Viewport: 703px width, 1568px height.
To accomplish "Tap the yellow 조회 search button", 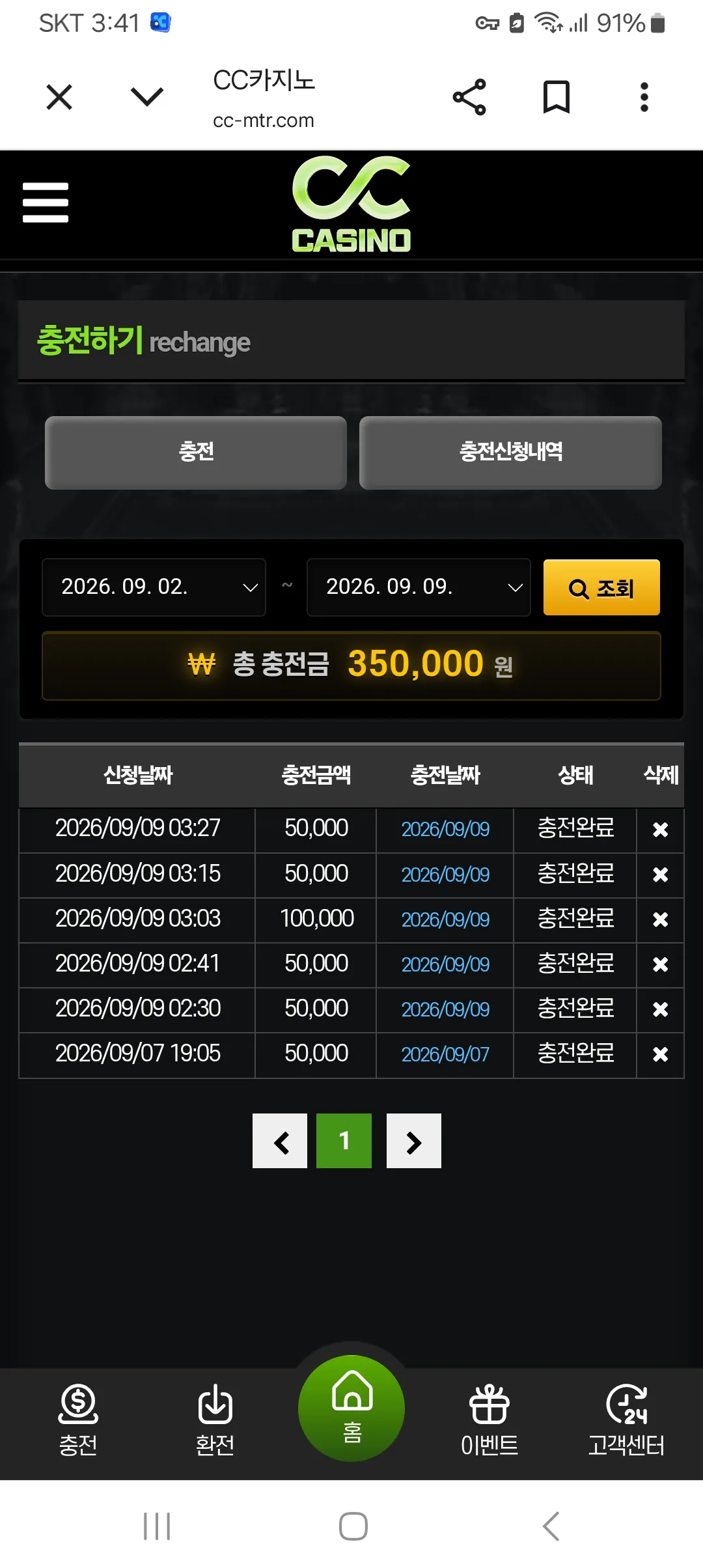I will click(601, 587).
